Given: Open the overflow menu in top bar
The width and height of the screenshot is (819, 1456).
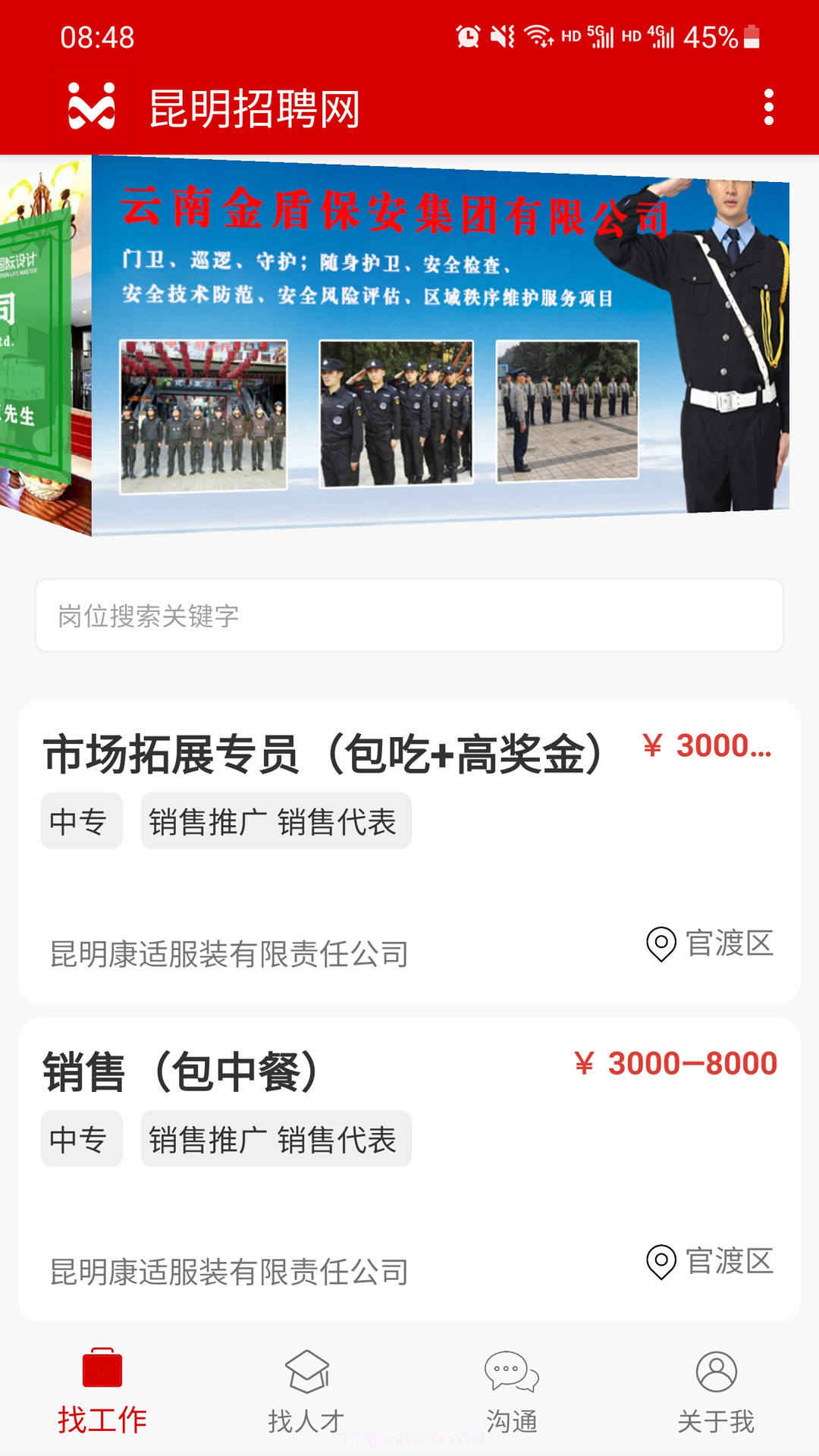Looking at the screenshot, I should click(768, 108).
